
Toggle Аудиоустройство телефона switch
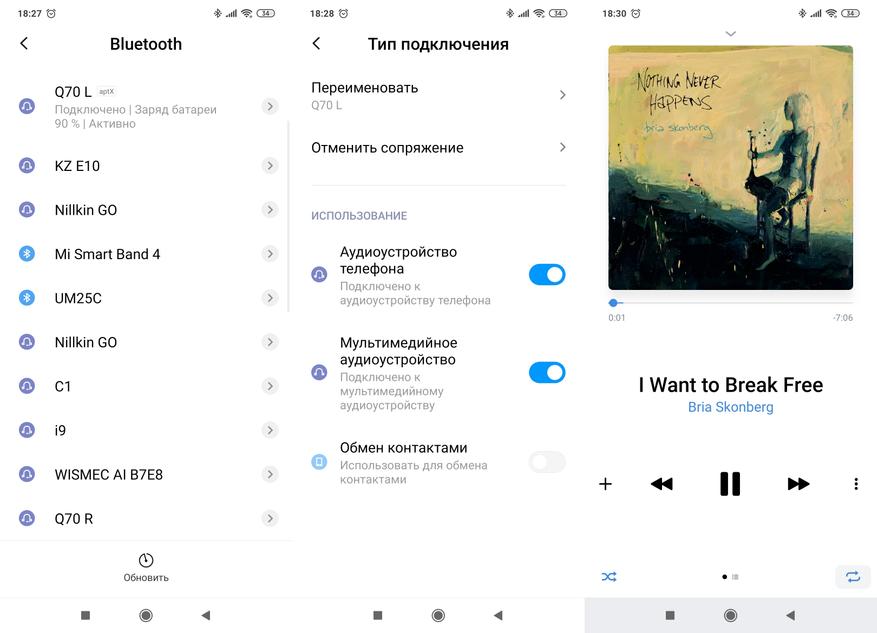click(547, 275)
